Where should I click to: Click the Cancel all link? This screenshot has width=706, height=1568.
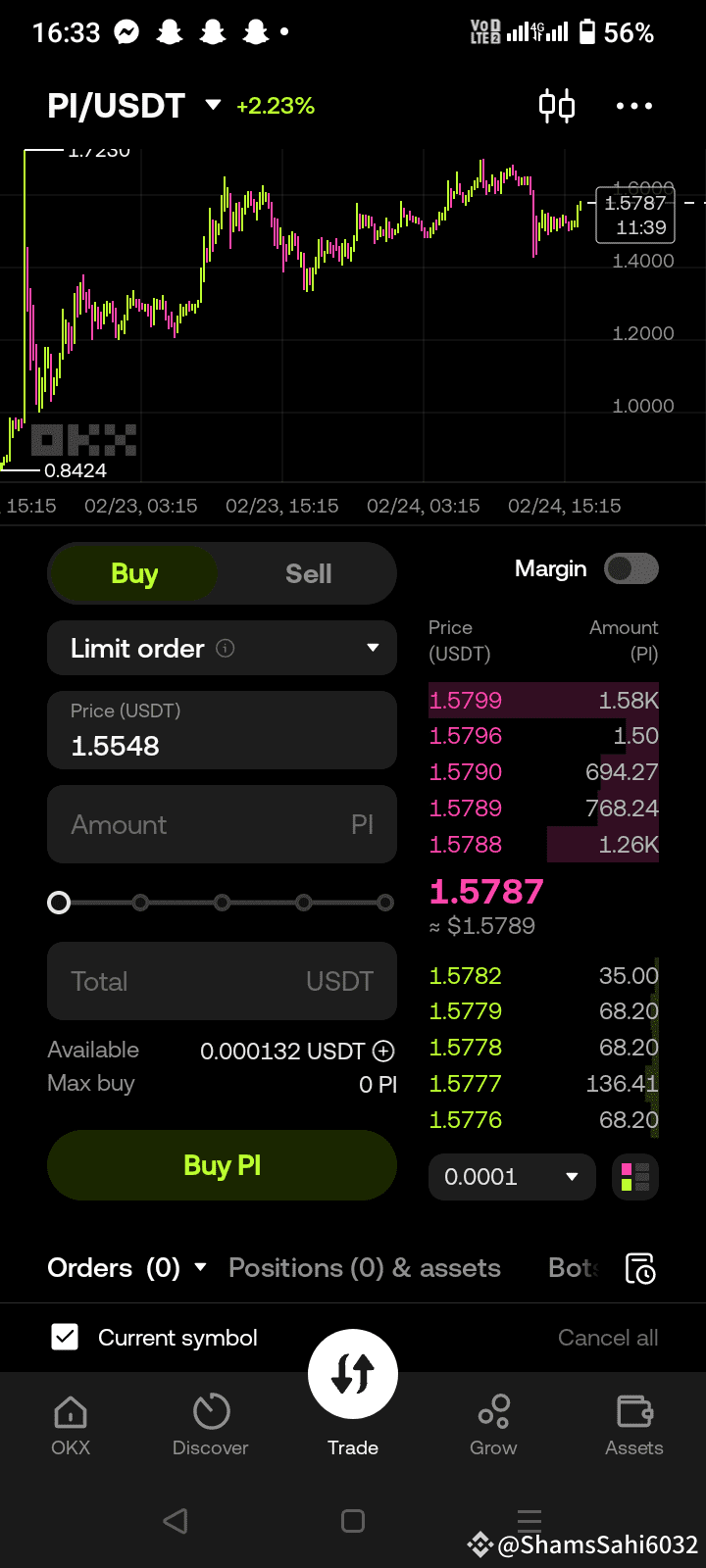(608, 1337)
